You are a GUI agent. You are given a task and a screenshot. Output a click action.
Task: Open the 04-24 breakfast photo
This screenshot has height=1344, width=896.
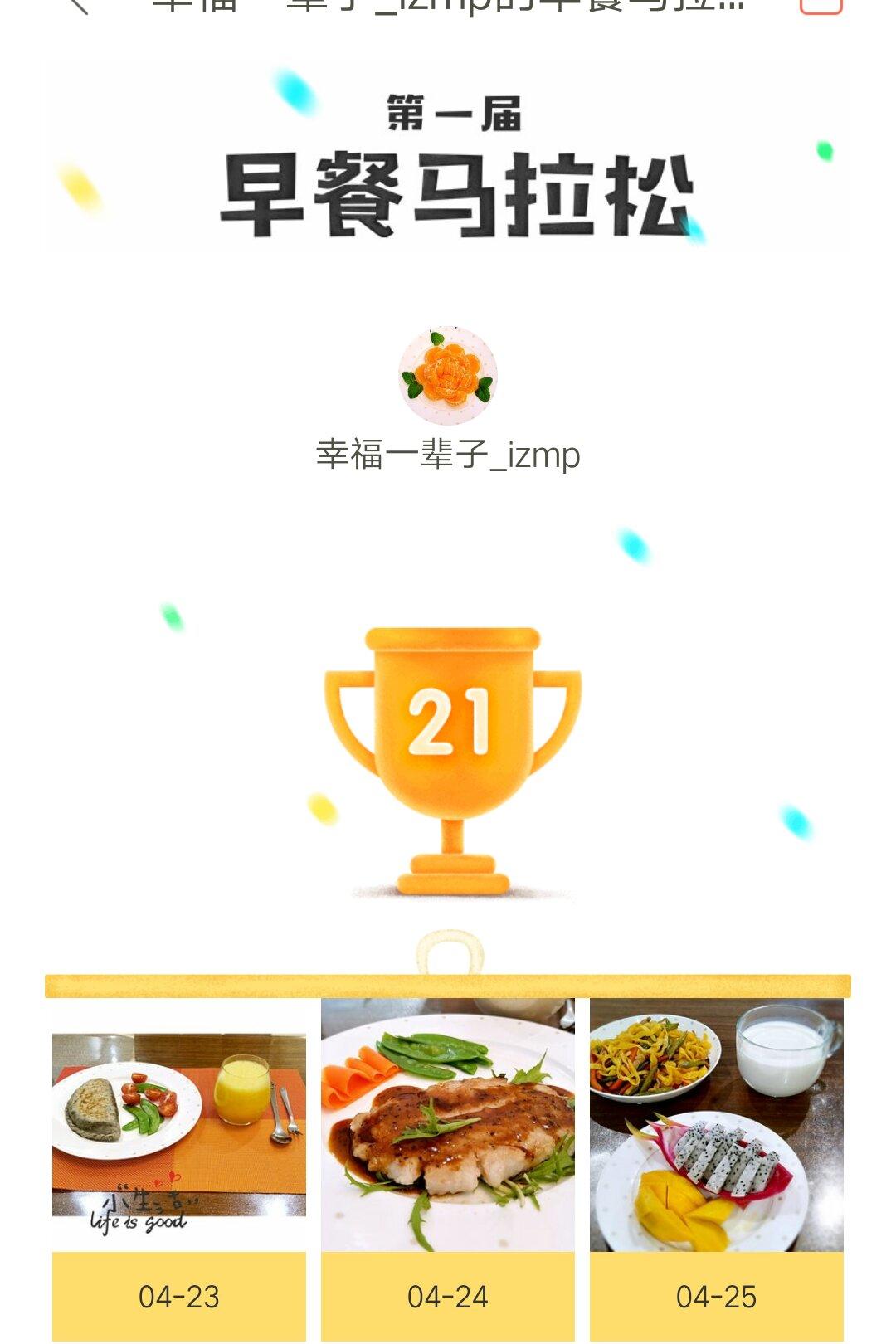(448, 1125)
